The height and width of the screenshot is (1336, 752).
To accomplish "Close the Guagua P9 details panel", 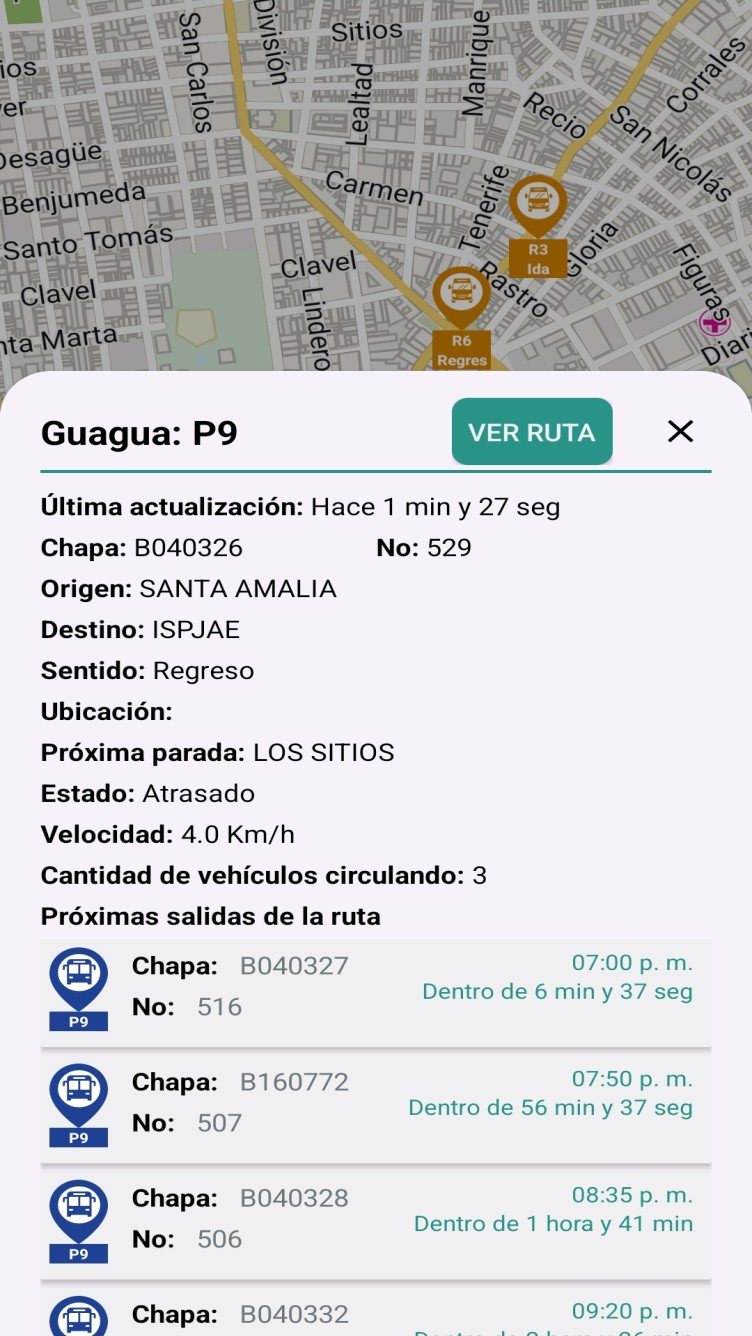I will tap(680, 431).
